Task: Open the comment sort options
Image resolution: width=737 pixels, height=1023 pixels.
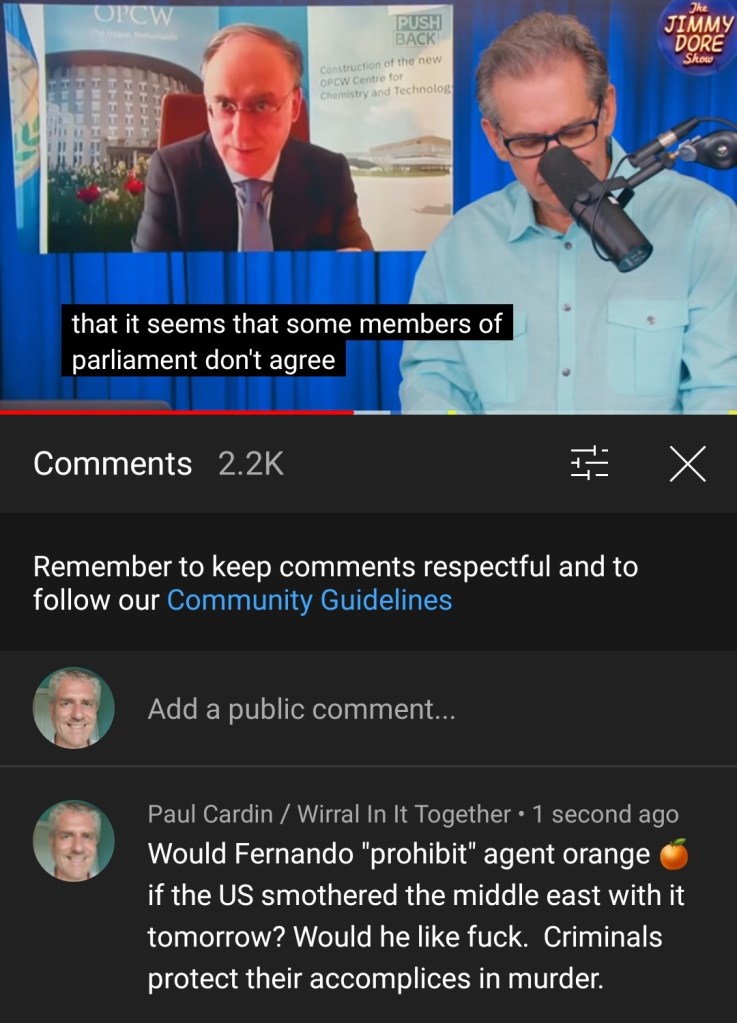Action: [589, 463]
